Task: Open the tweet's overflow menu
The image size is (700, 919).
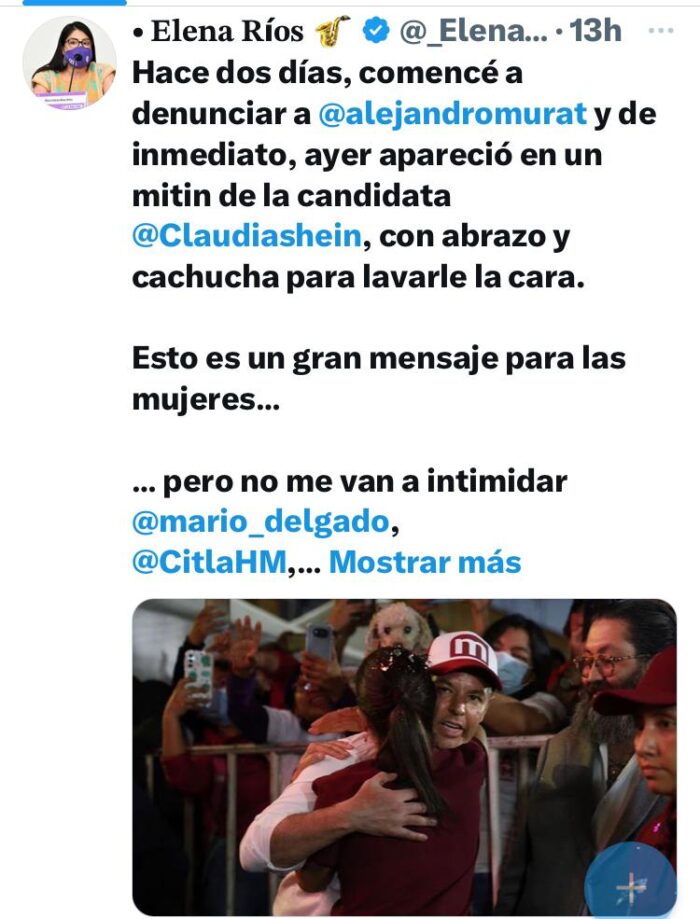Action: (x=660, y=31)
